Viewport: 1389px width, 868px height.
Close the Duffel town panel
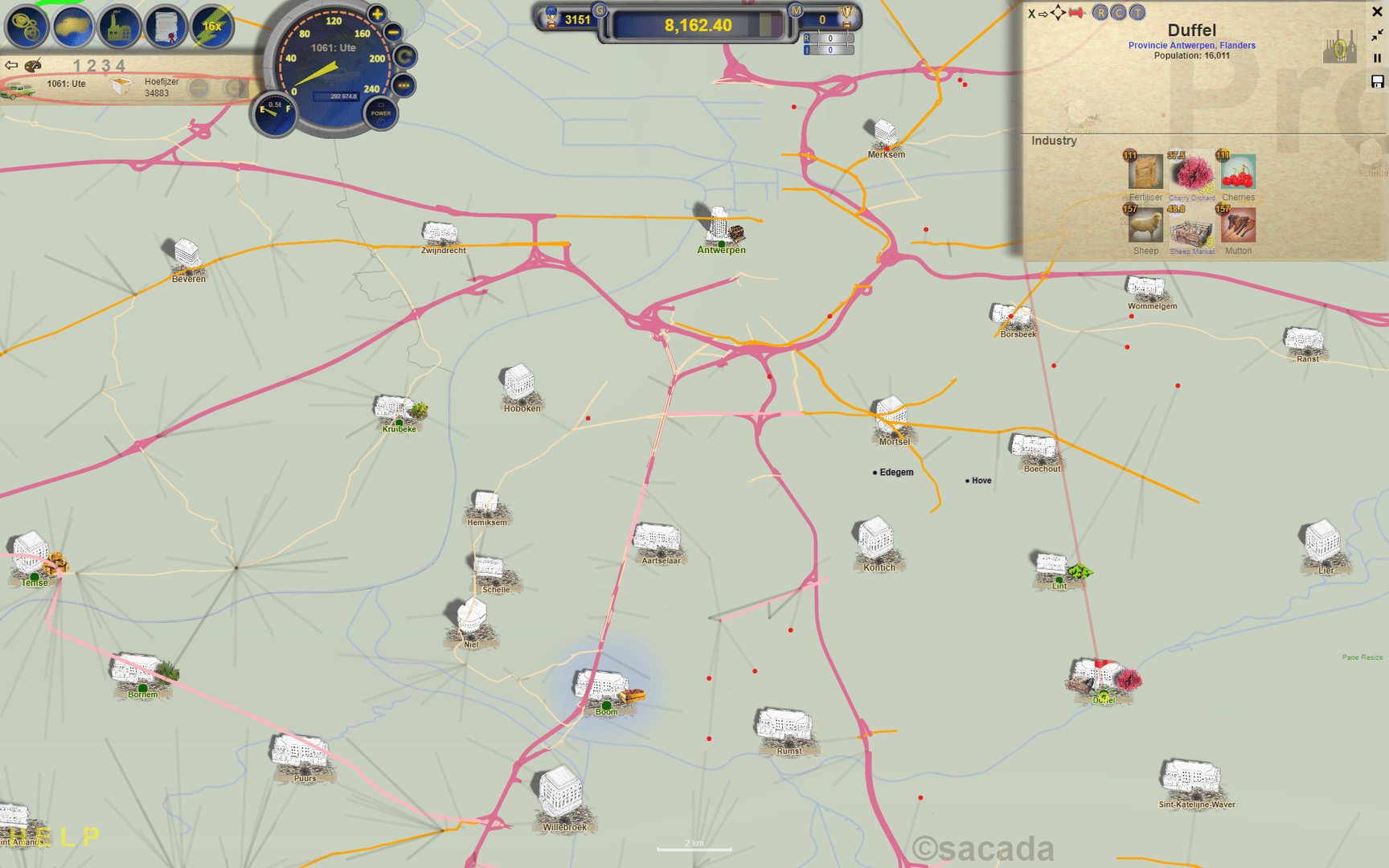pyautogui.click(x=1377, y=12)
